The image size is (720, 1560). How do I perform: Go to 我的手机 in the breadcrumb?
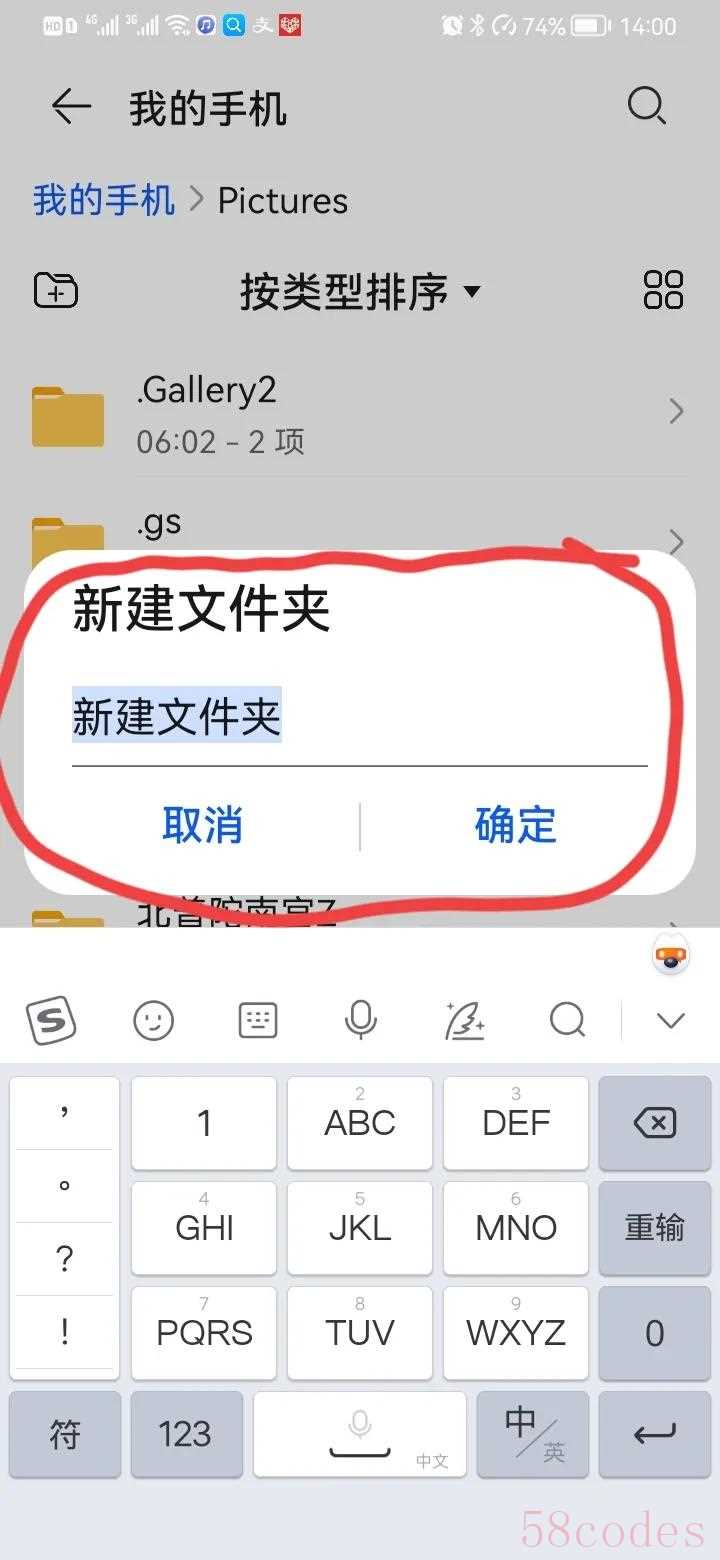pos(104,201)
